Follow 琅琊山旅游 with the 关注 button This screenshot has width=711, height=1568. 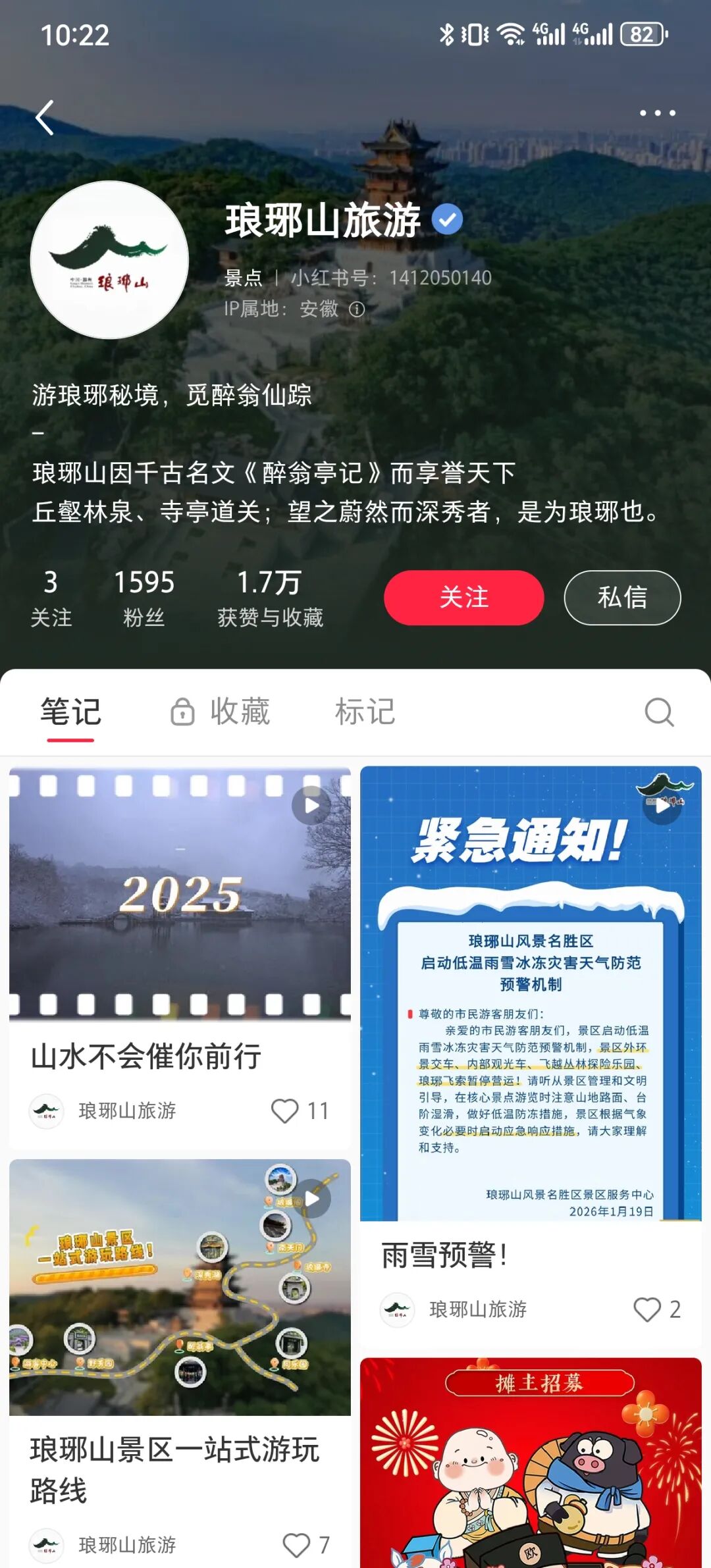click(x=463, y=598)
